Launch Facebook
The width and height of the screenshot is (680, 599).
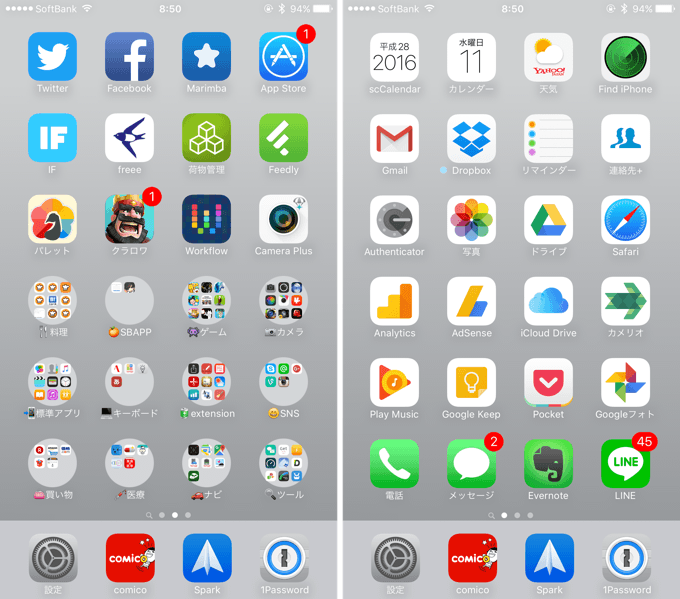129,56
